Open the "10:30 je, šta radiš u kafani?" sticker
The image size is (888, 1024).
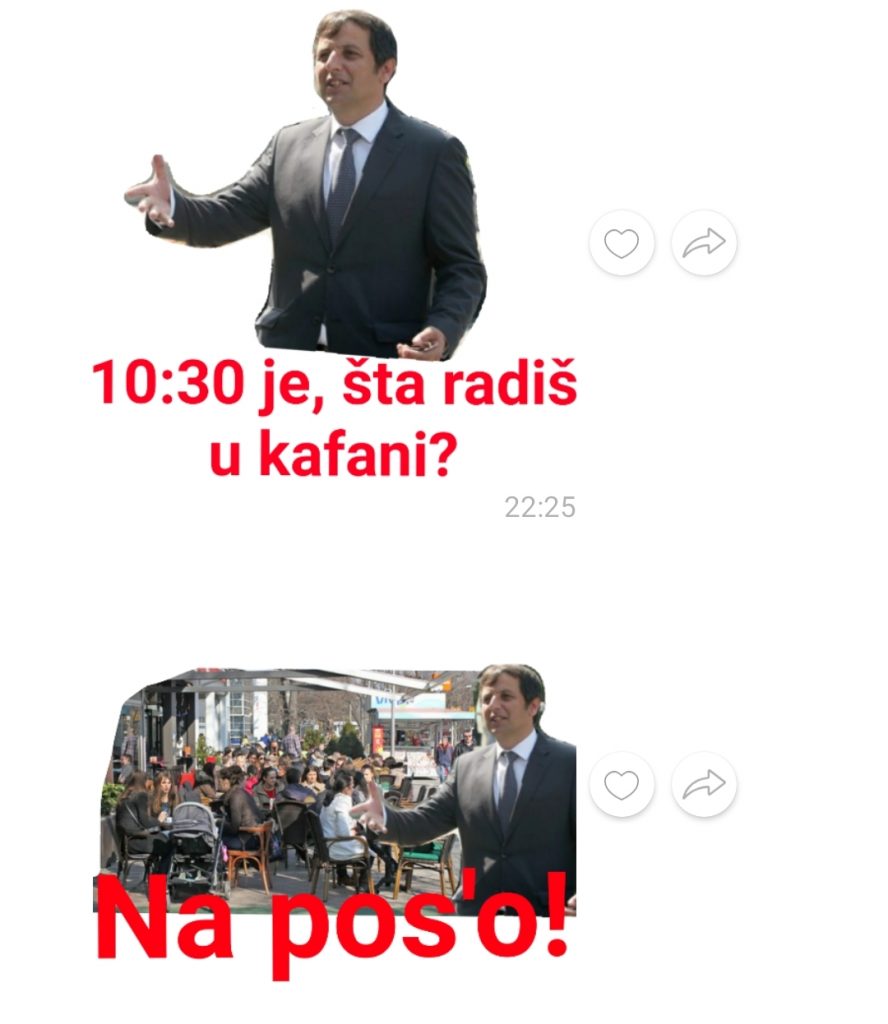335,250
